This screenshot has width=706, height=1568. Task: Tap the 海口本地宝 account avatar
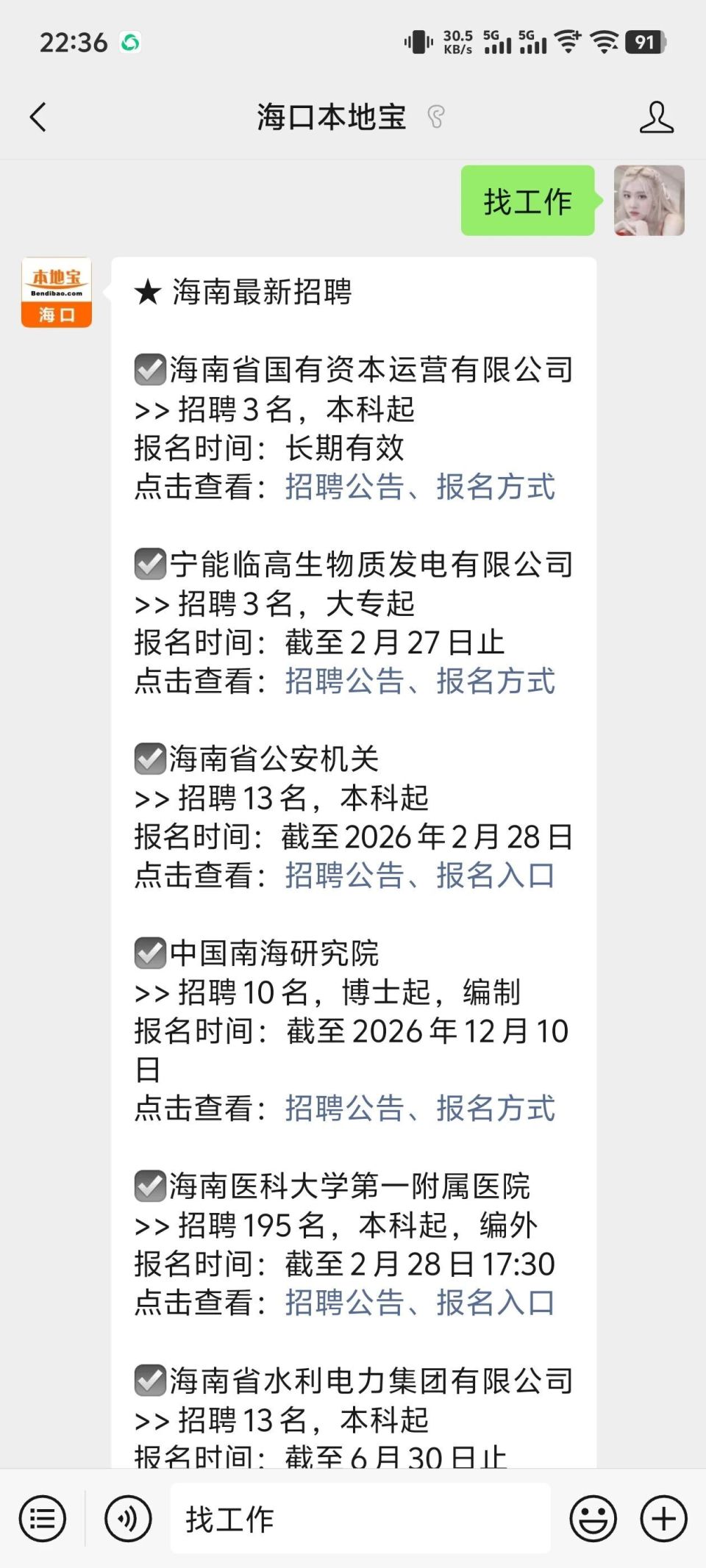point(56,293)
